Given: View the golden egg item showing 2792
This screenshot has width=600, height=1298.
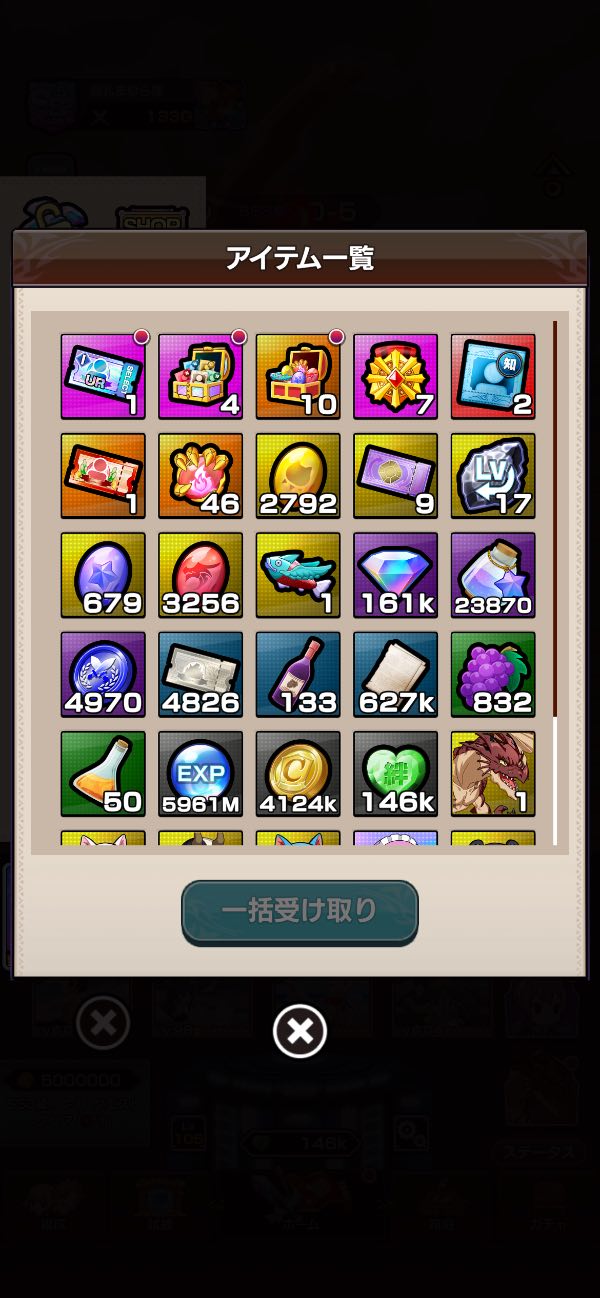Looking at the screenshot, I should coord(298,475).
